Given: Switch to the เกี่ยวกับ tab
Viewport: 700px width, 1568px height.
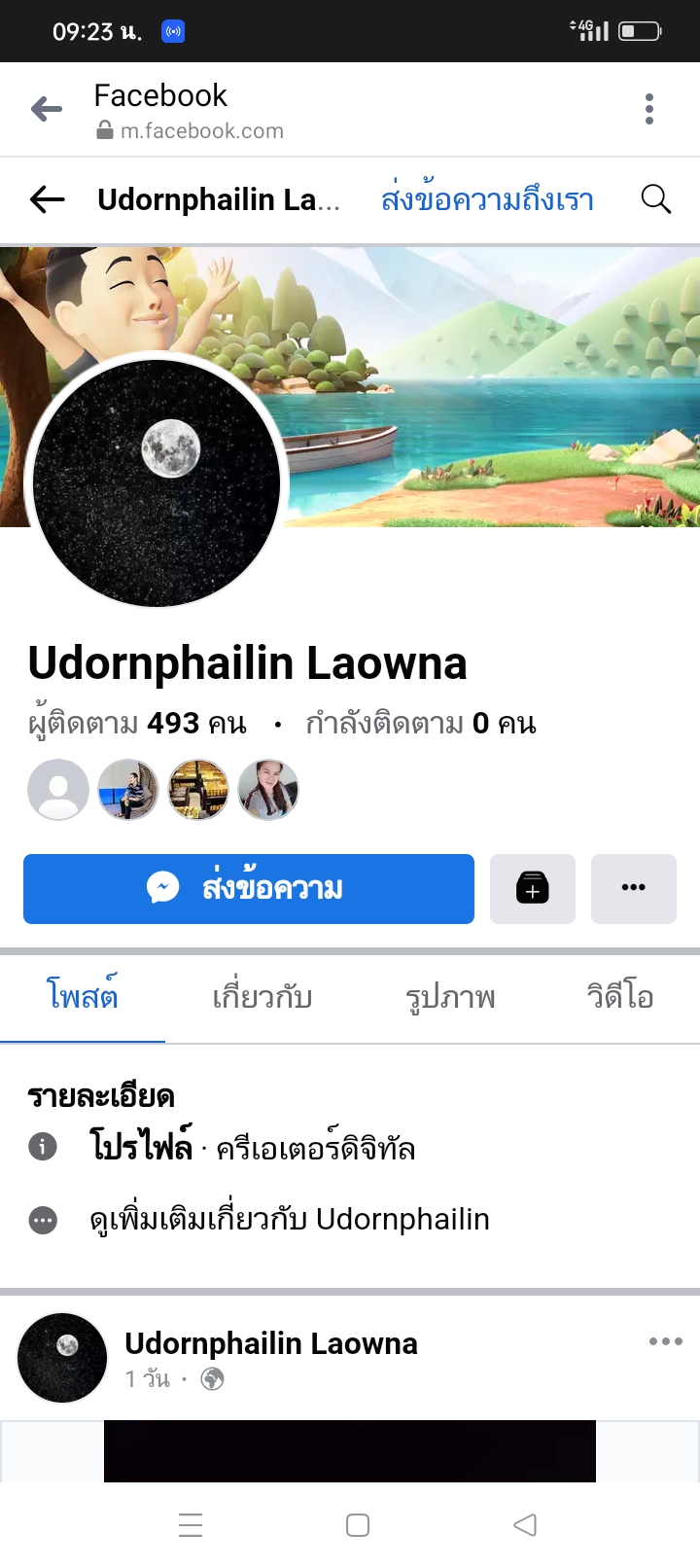Looking at the screenshot, I should coord(262,997).
